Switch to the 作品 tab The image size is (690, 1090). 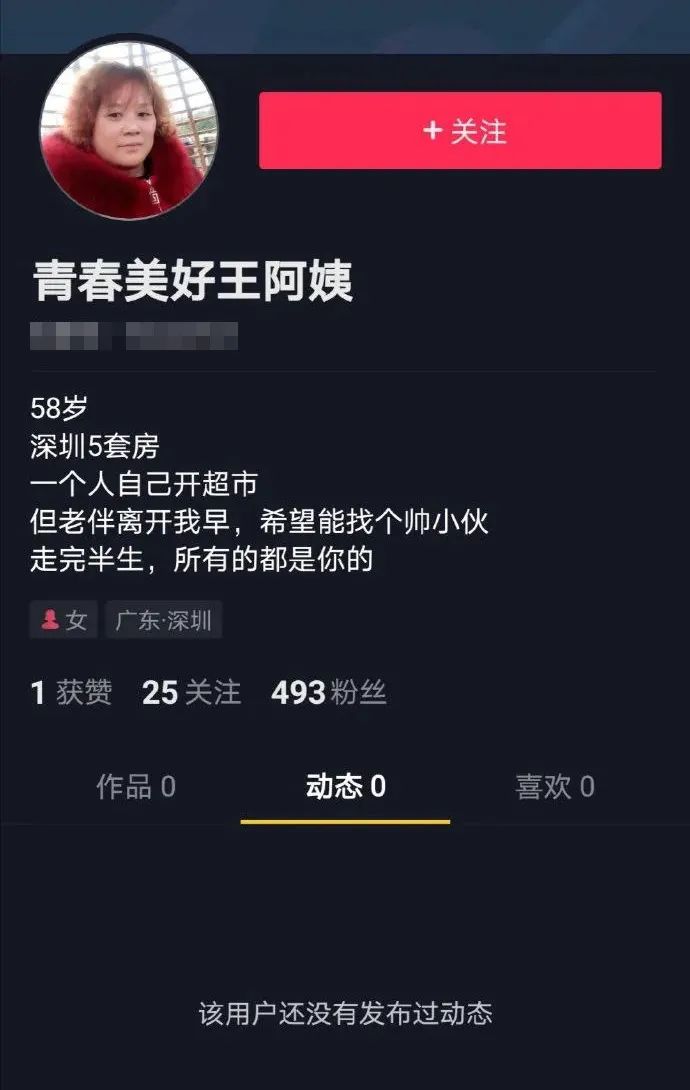point(136,787)
